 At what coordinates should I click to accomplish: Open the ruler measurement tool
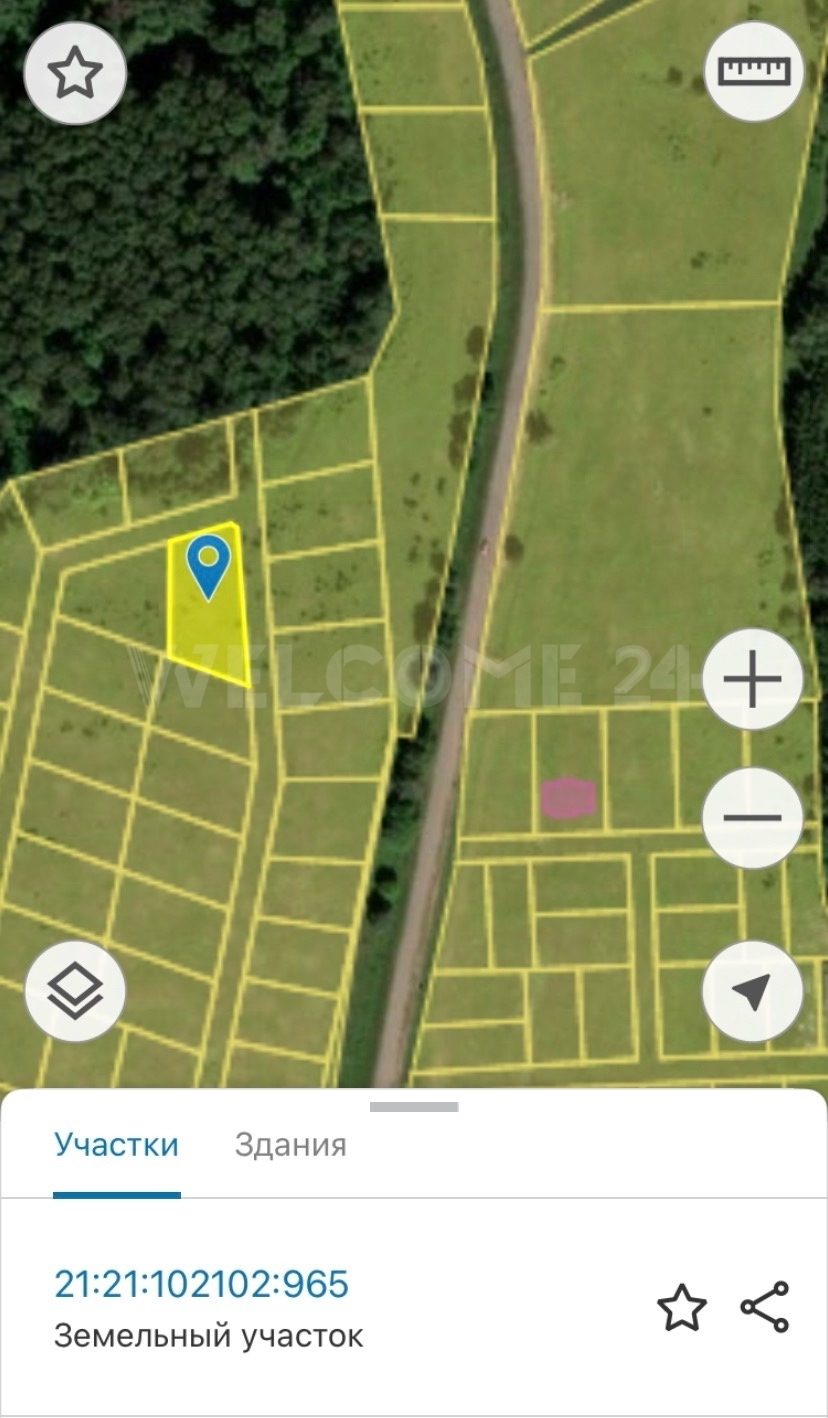pyautogui.click(x=754, y=72)
